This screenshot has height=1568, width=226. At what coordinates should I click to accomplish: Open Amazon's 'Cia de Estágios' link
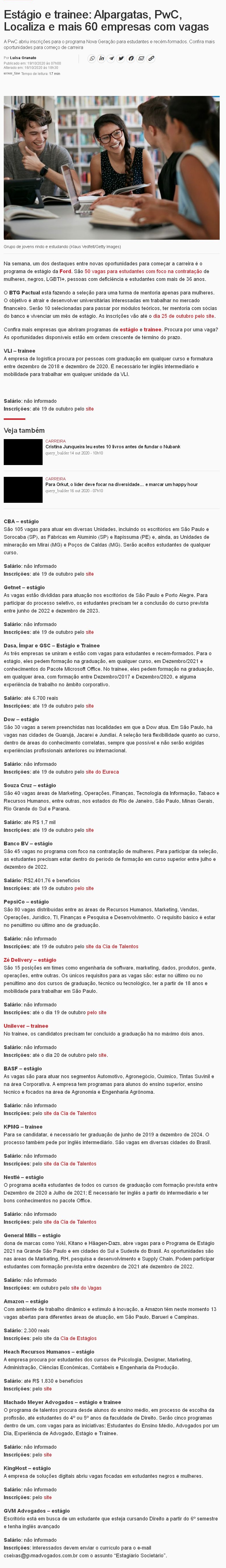78,1339
